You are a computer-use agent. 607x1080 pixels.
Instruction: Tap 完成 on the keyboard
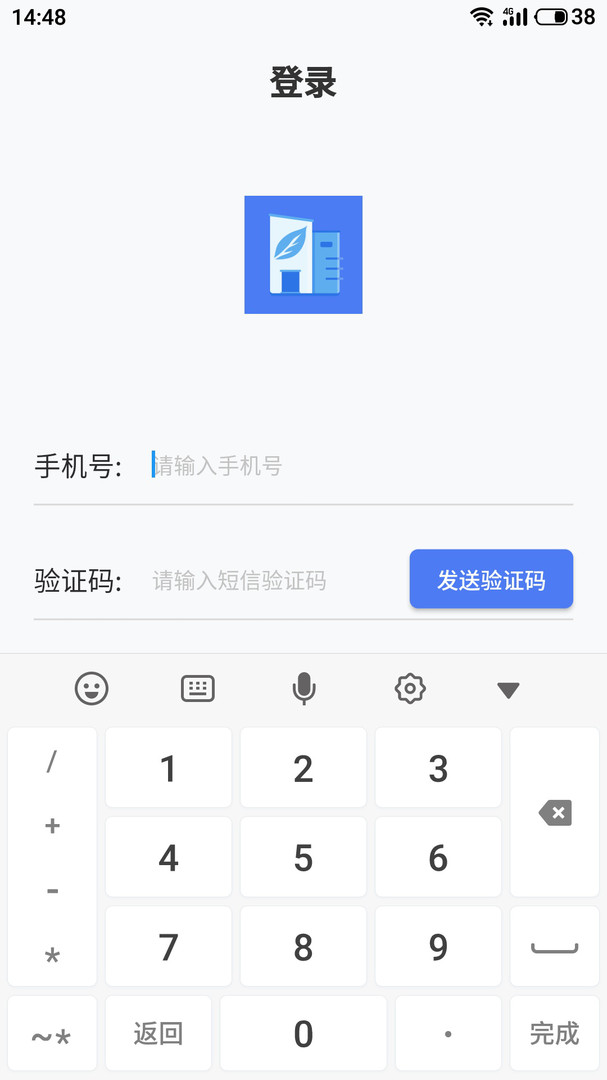[555, 1033]
